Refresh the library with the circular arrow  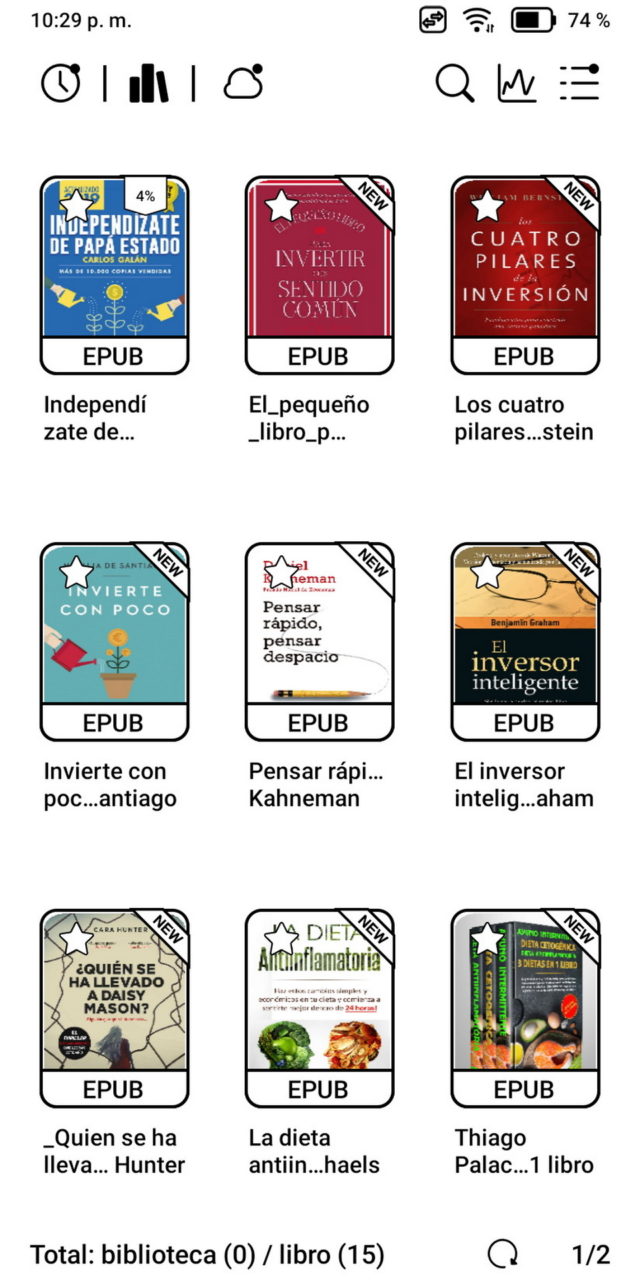(503, 1254)
